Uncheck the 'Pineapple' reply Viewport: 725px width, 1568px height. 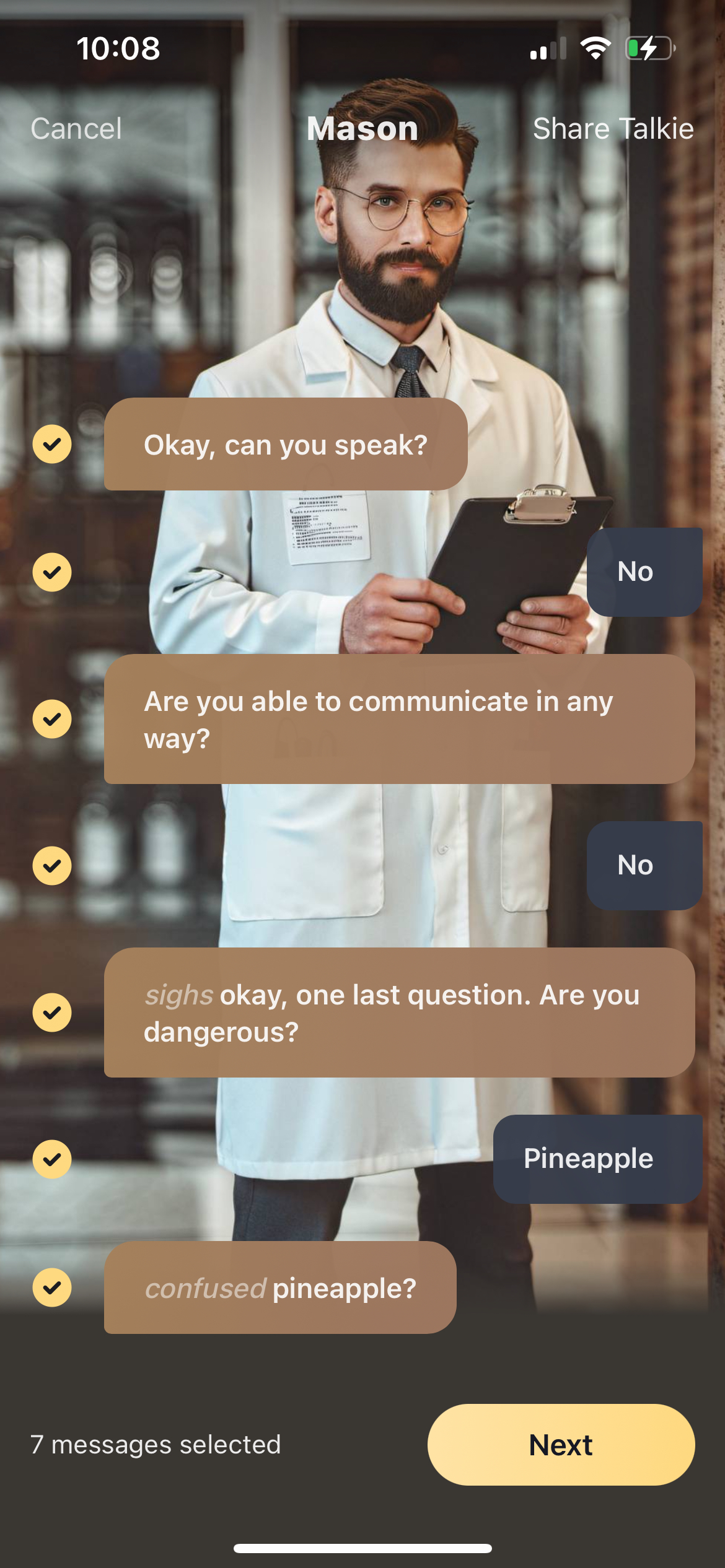52,1159
